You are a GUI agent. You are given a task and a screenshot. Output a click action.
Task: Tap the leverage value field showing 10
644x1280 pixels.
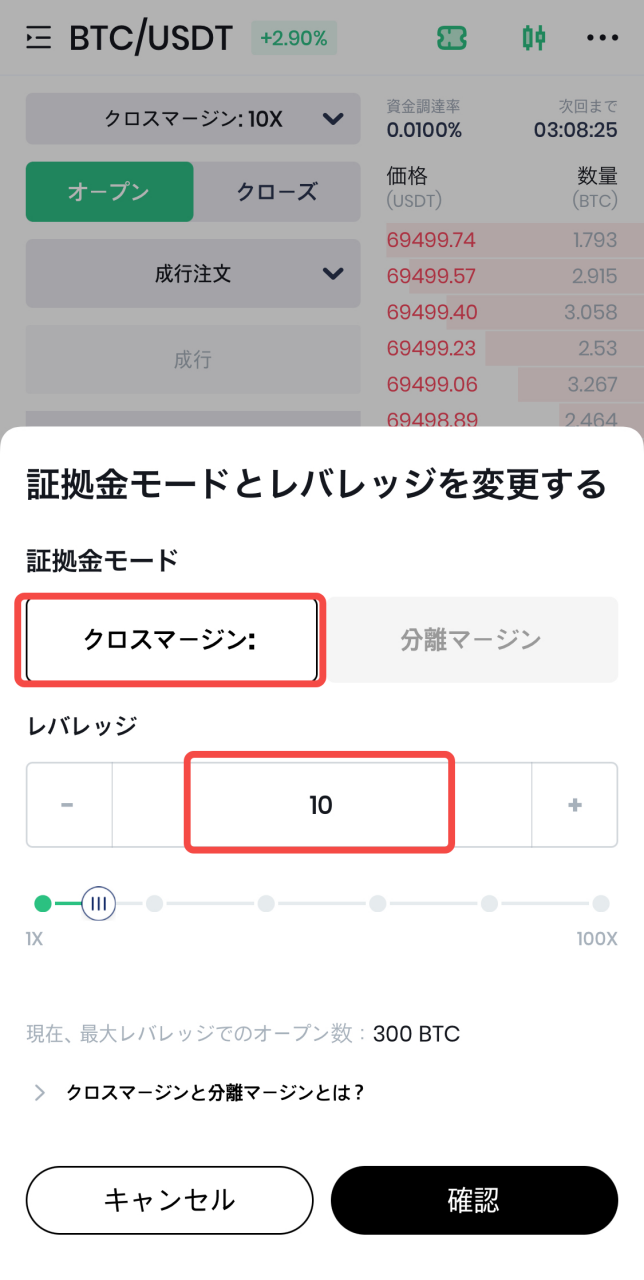(320, 805)
